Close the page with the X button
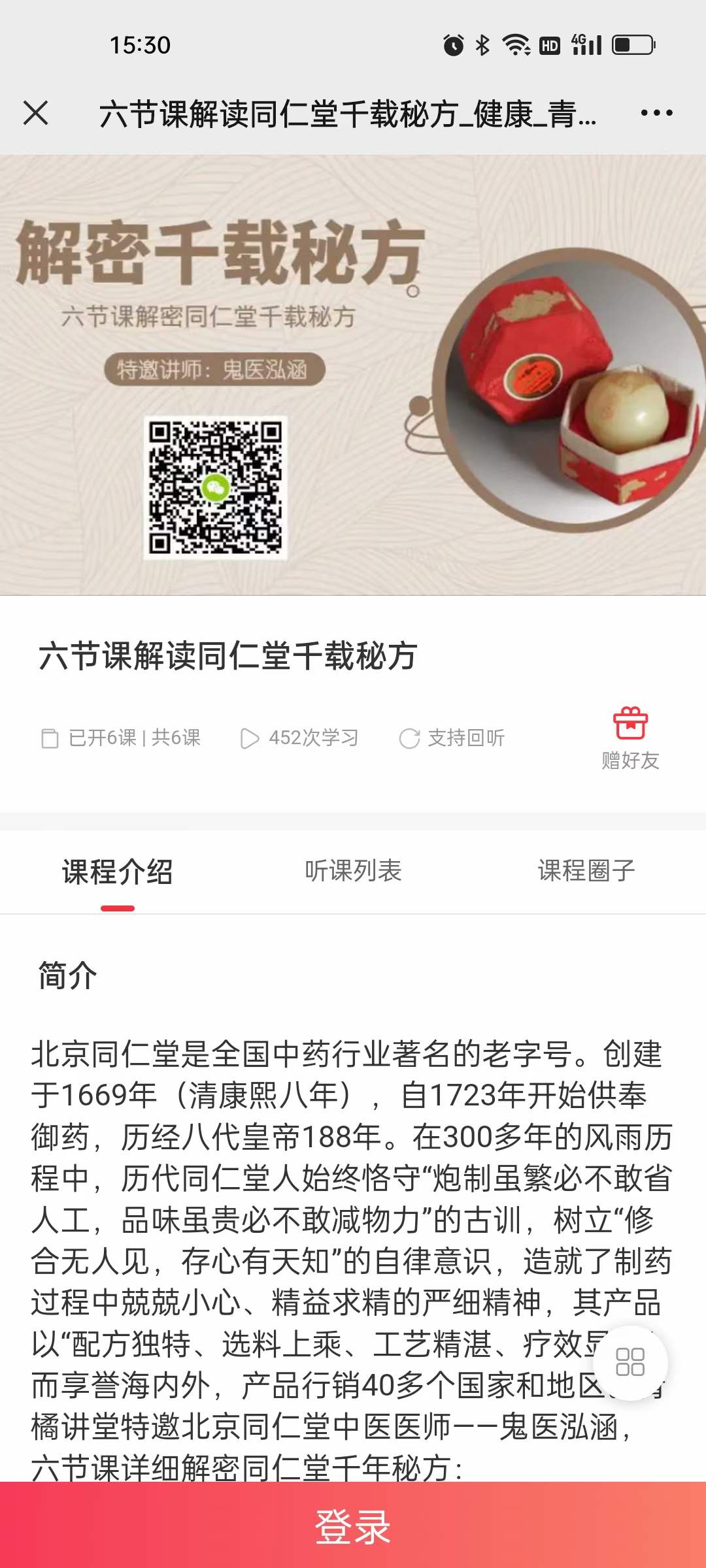Image resolution: width=706 pixels, height=1568 pixels. tap(37, 112)
